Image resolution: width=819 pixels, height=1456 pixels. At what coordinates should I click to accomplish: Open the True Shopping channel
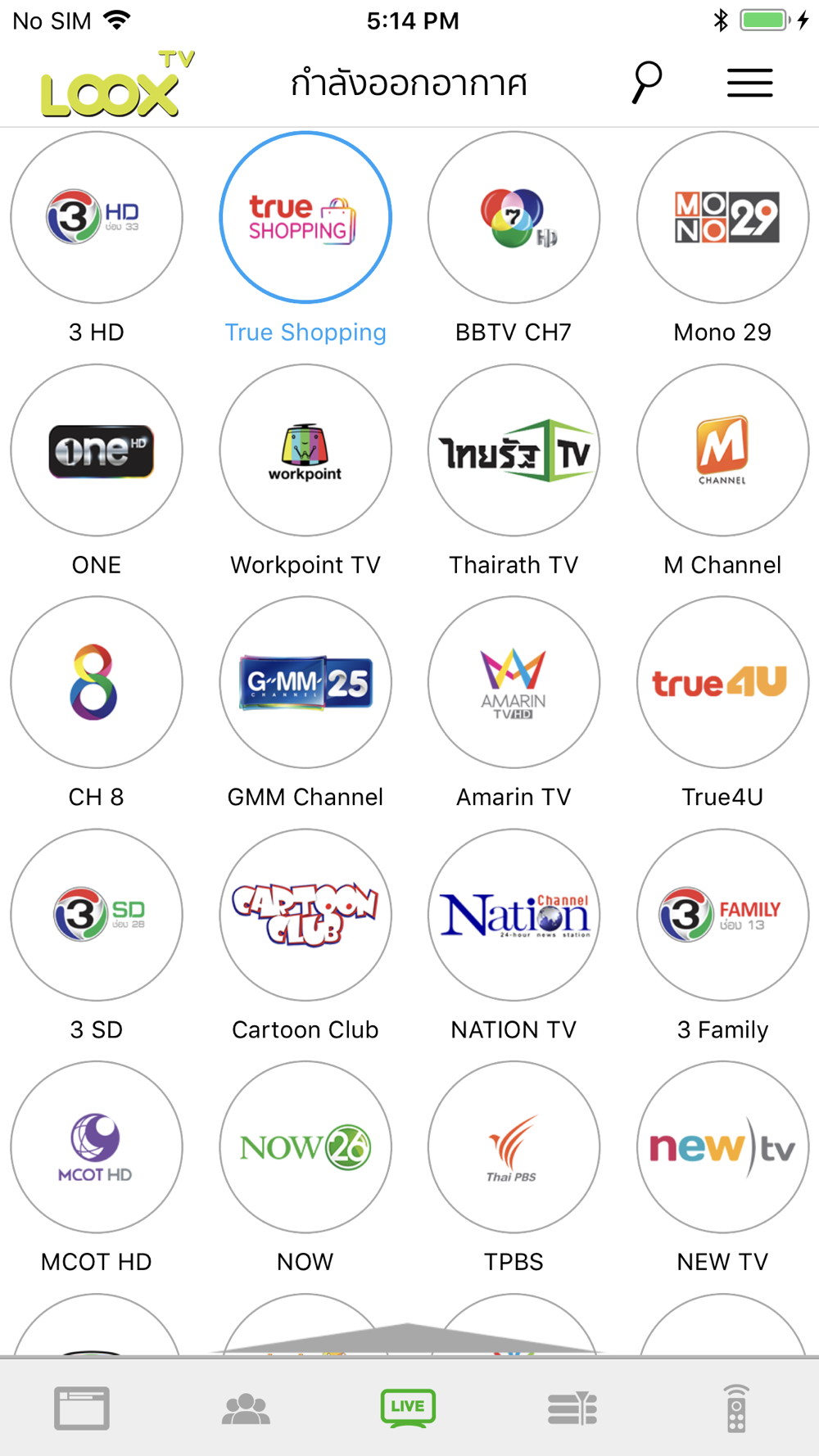[305, 218]
